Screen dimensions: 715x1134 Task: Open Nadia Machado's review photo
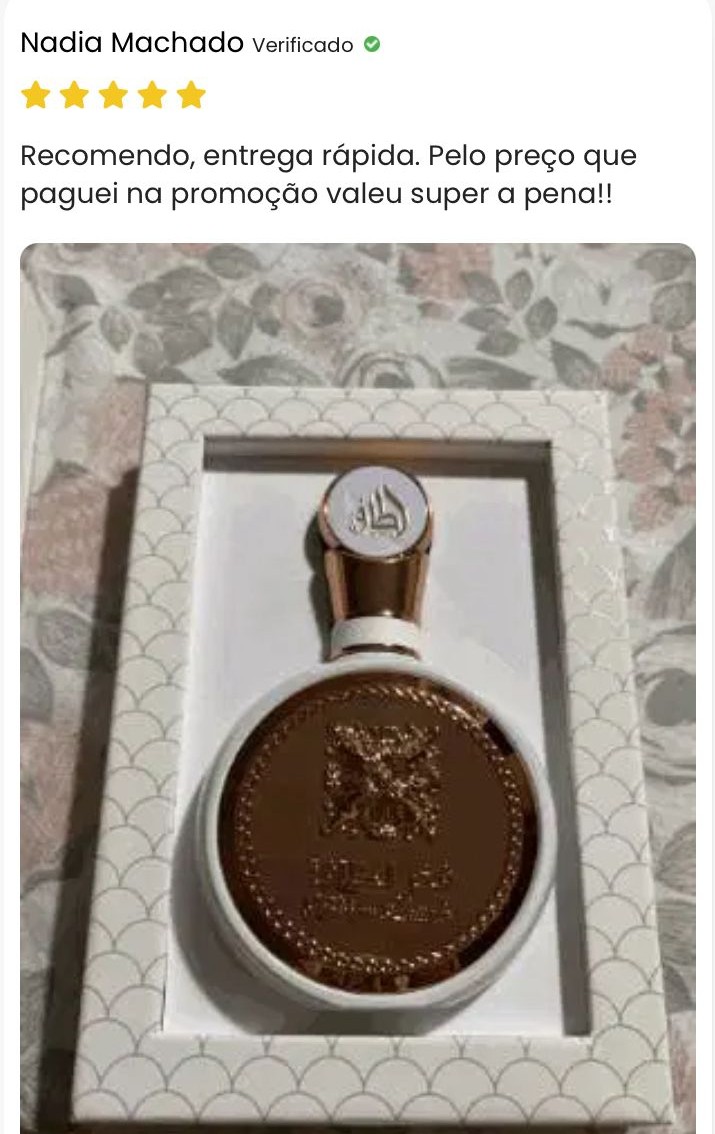point(357,688)
